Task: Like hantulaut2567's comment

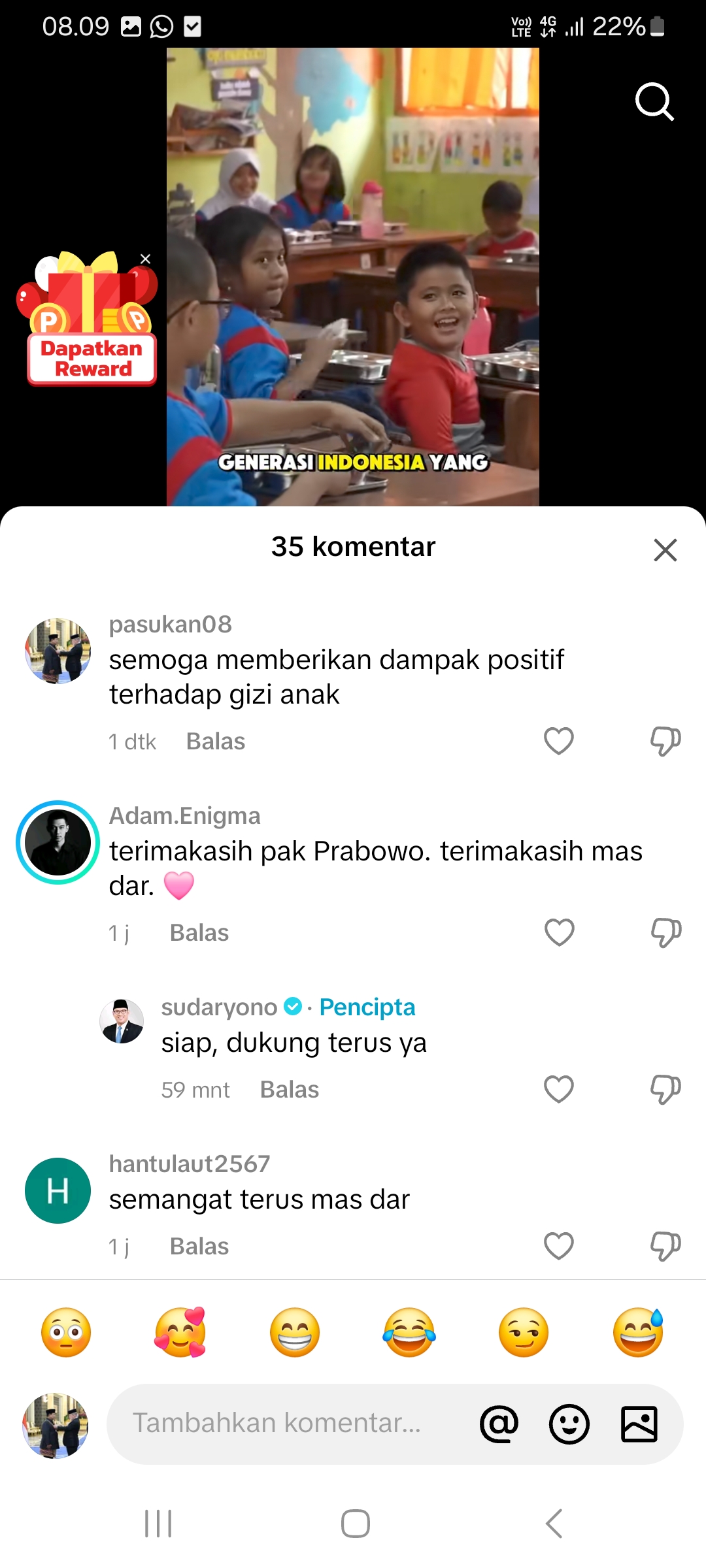Action: 559,1246
